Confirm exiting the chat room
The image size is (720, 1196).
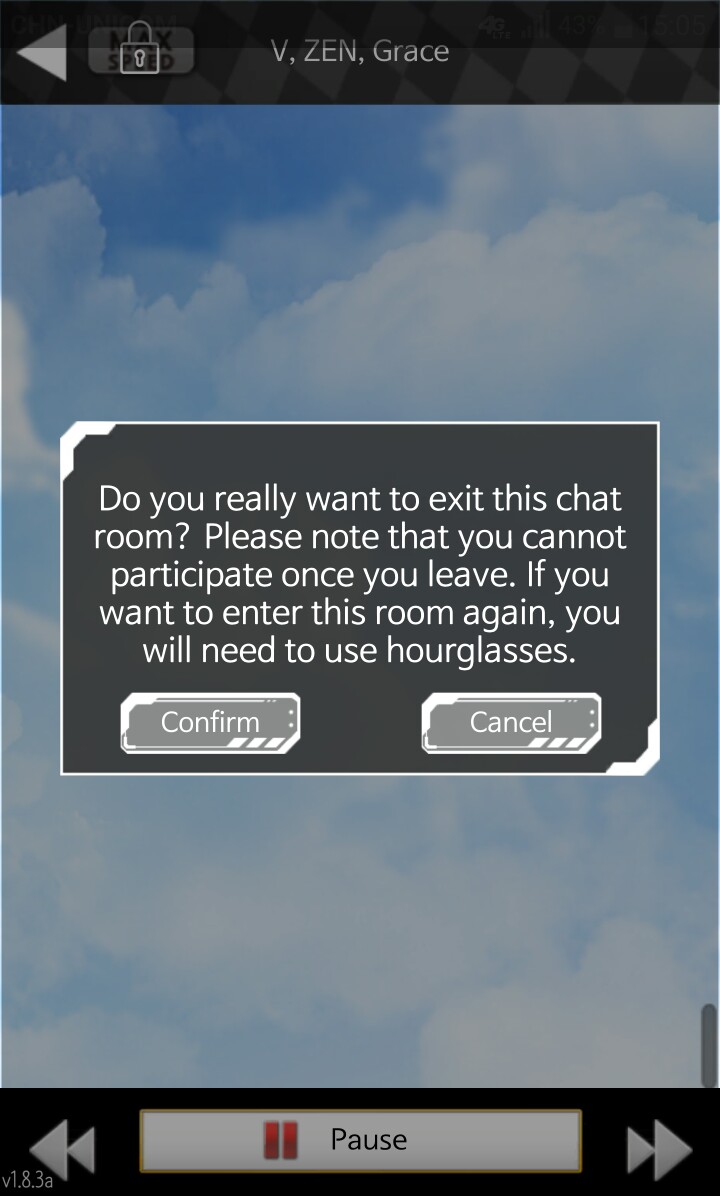210,722
